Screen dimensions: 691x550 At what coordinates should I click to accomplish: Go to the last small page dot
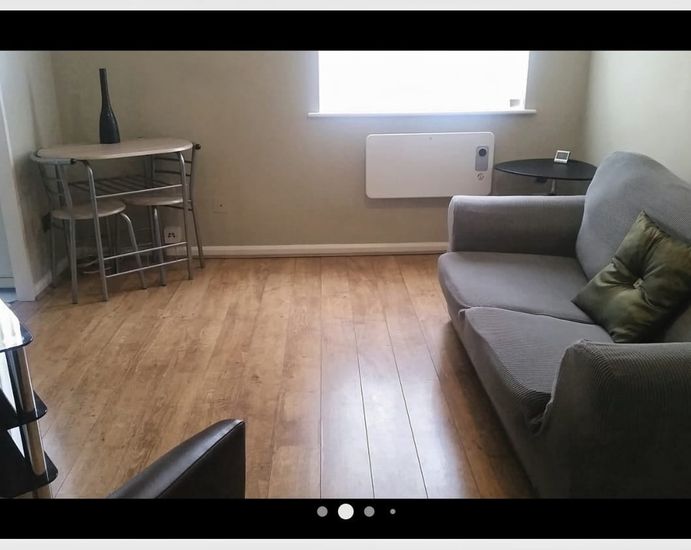point(392,511)
